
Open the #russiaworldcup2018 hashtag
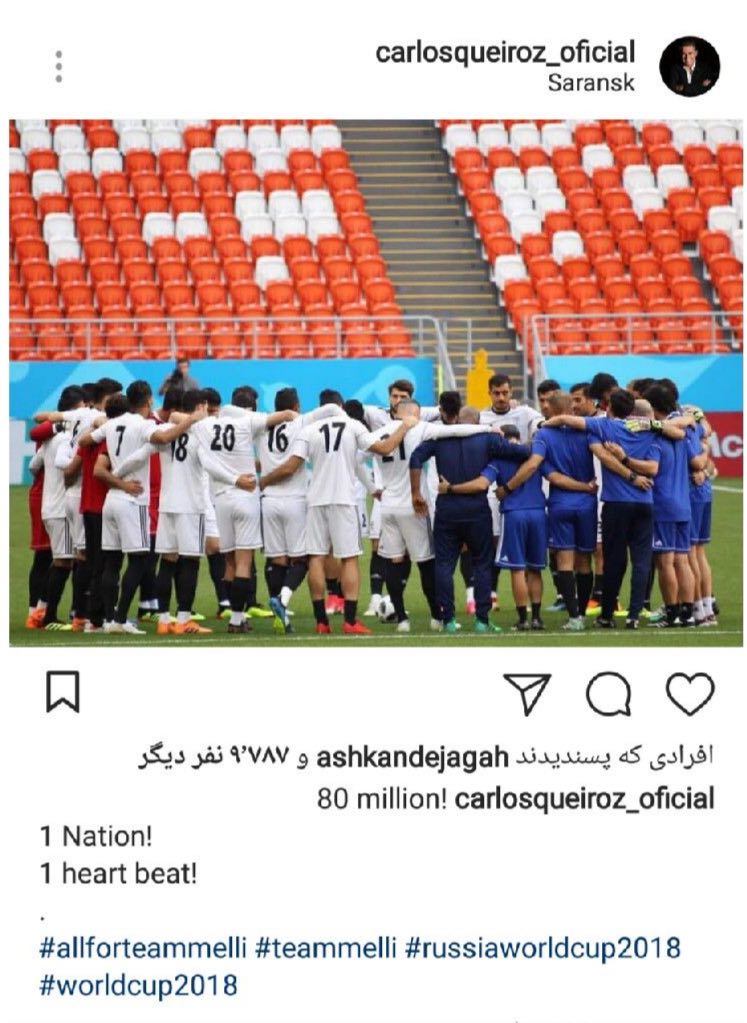[543, 947]
